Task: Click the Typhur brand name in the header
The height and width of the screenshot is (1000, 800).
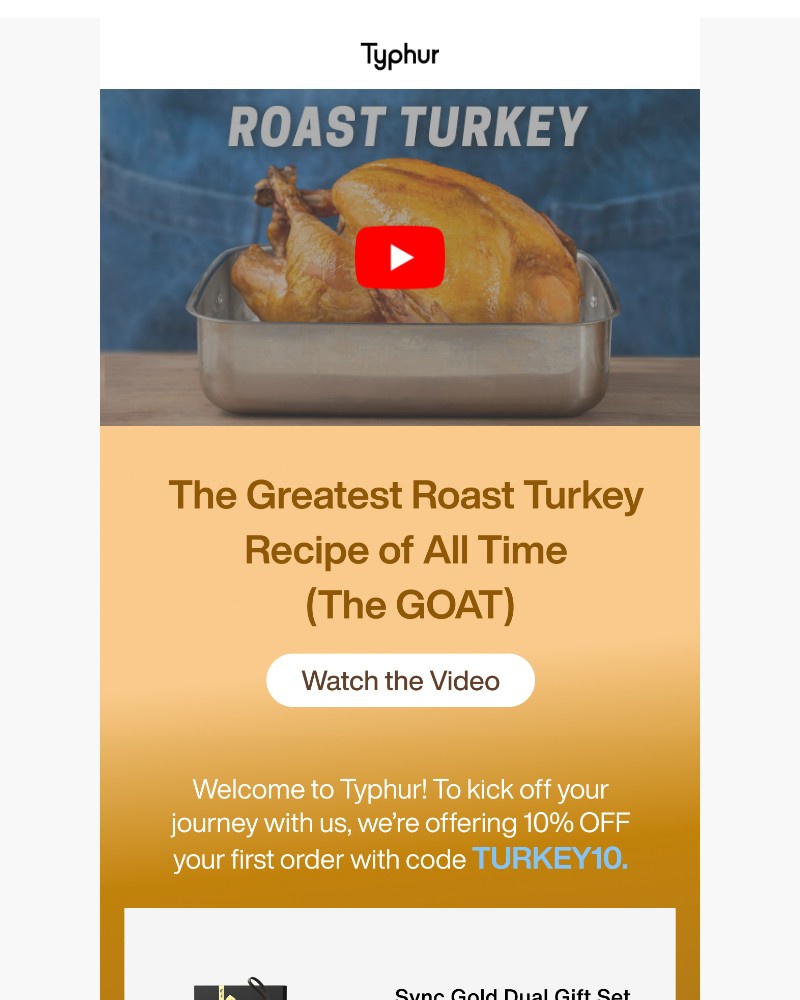Action: [399, 55]
